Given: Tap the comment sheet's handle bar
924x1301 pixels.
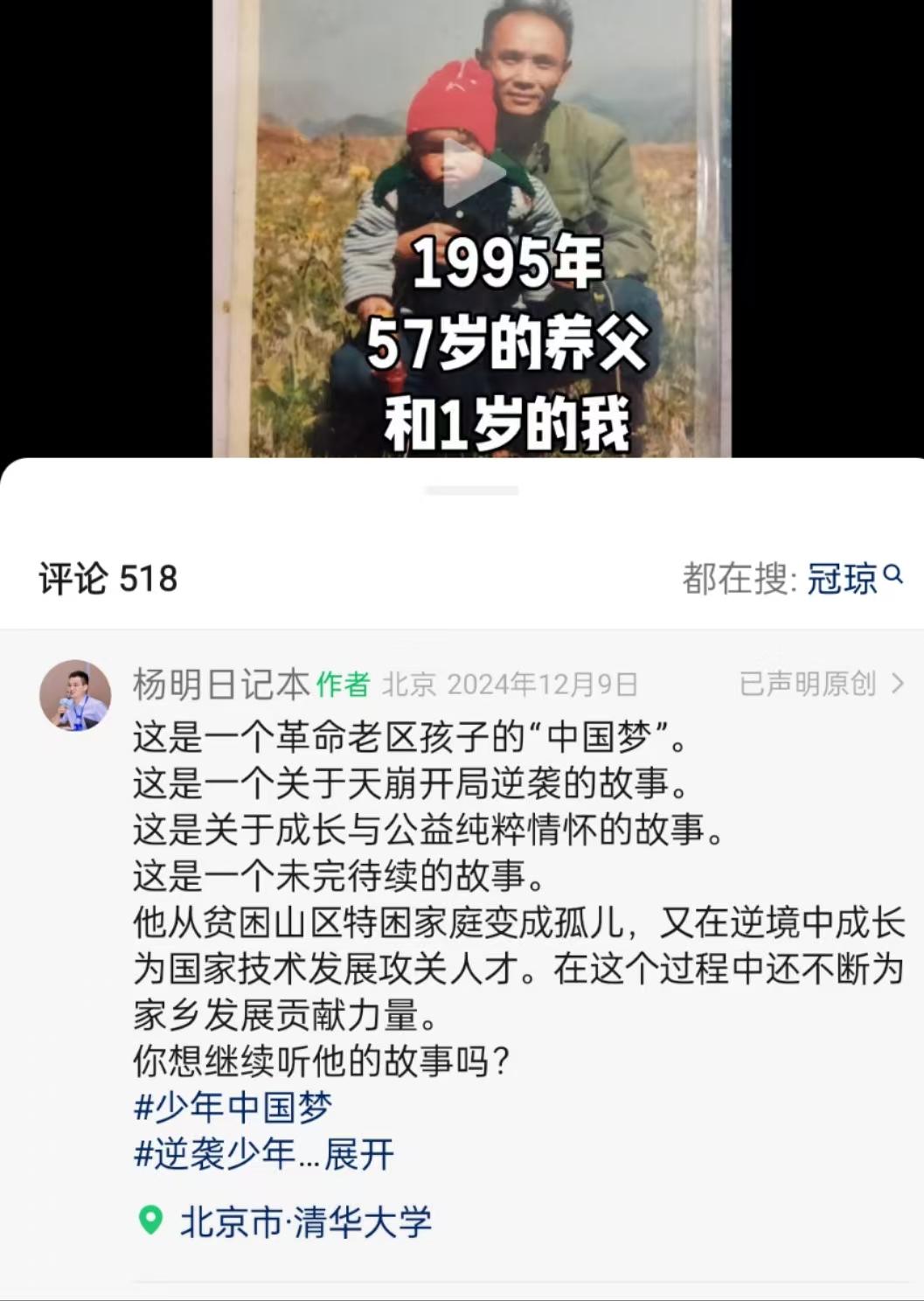Looking at the screenshot, I should (471, 490).
